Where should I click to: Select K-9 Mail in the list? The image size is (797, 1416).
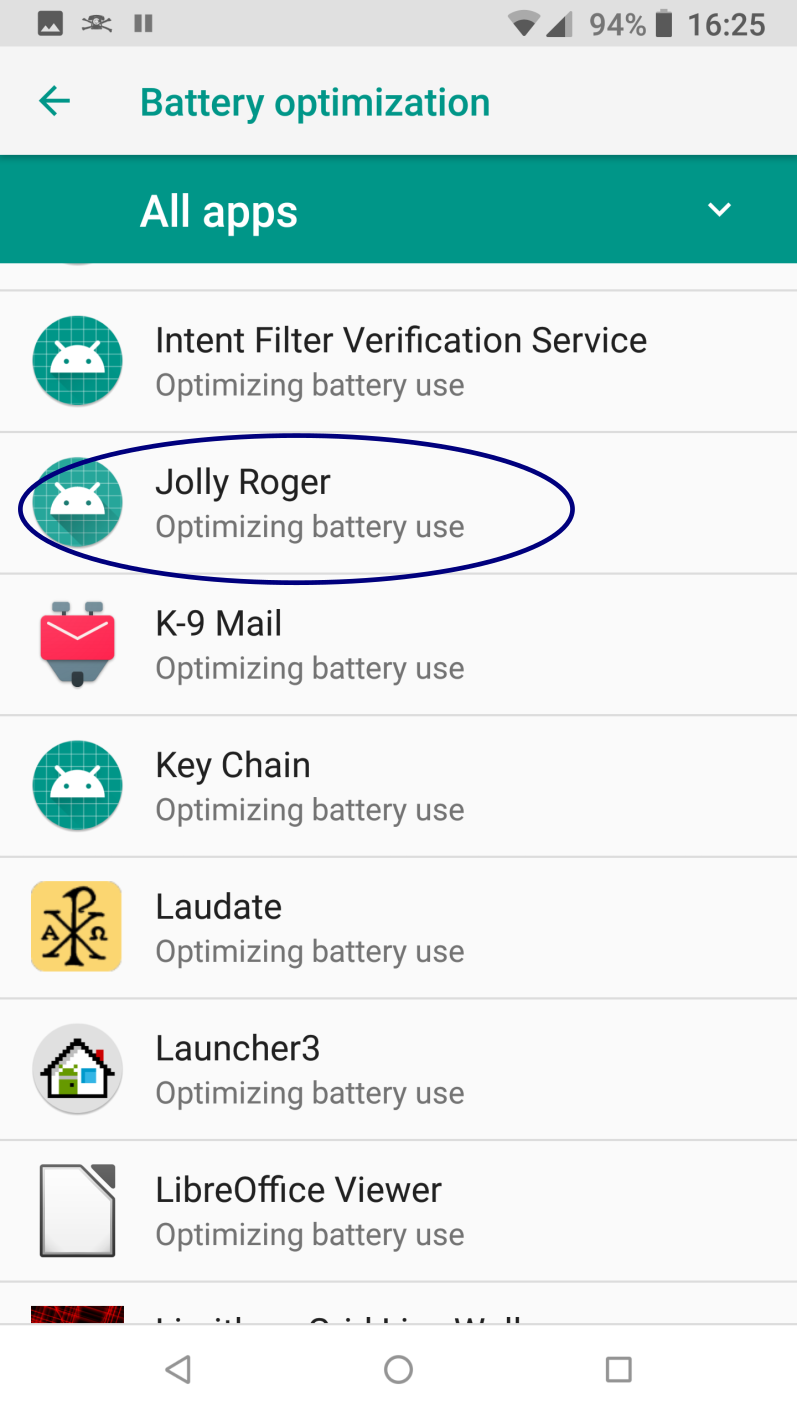click(x=398, y=644)
